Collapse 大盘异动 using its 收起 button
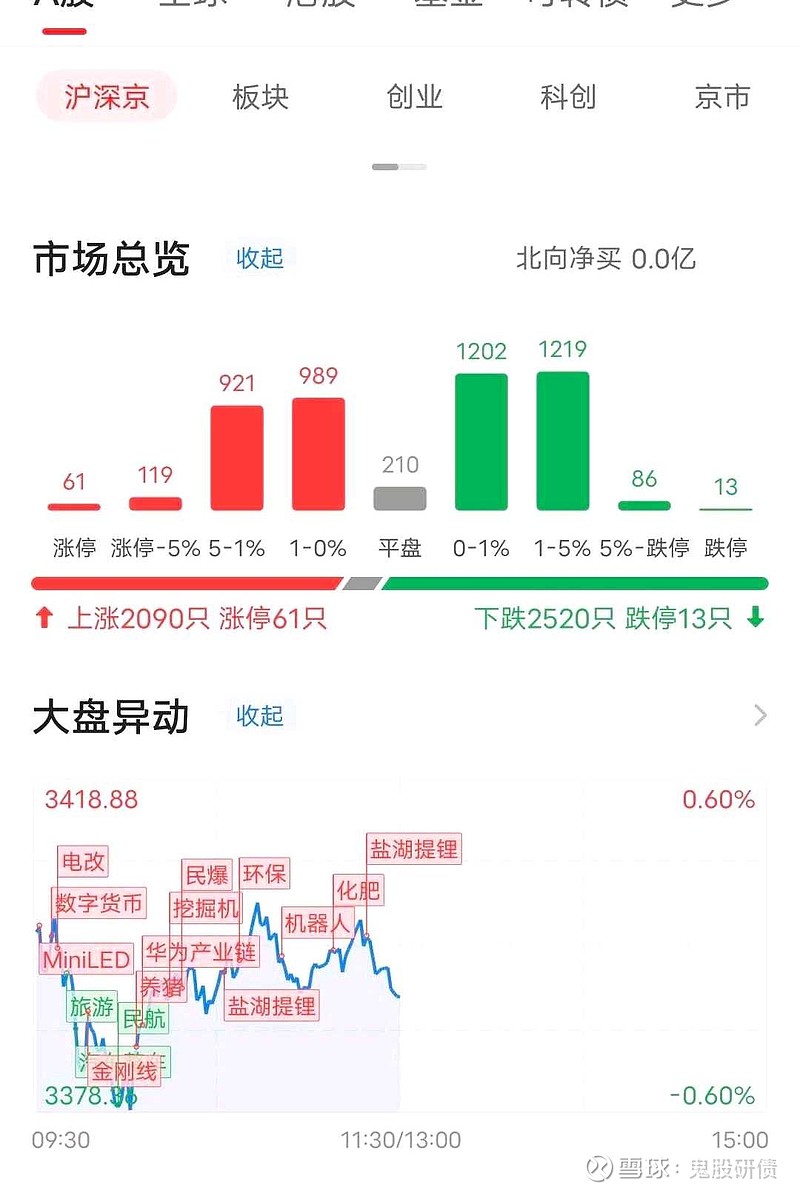The width and height of the screenshot is (800, 1193). (x=258, y=715)
